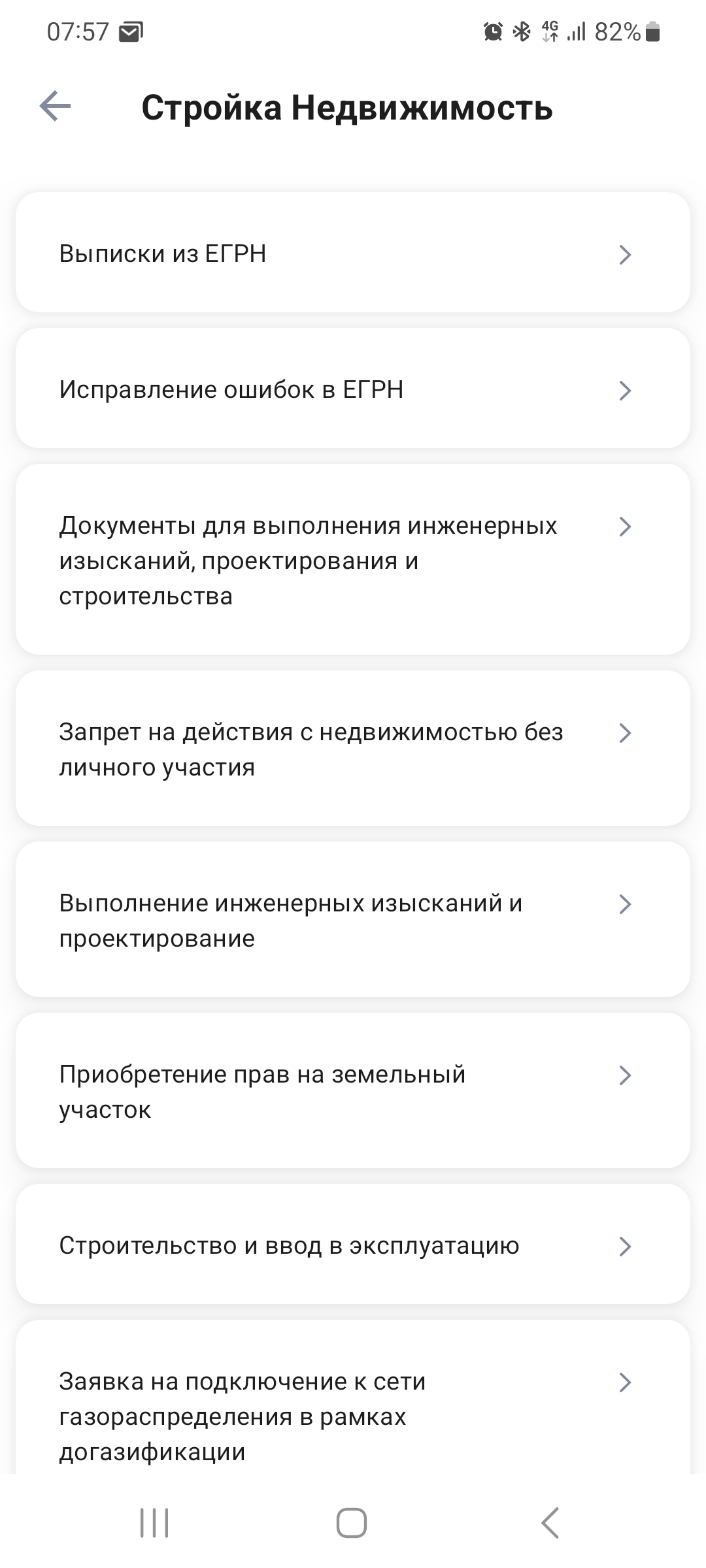This screenshot has height=1568, width=706.
Task: Open Выписки из ЕГРН
Action: pos(353,253)
